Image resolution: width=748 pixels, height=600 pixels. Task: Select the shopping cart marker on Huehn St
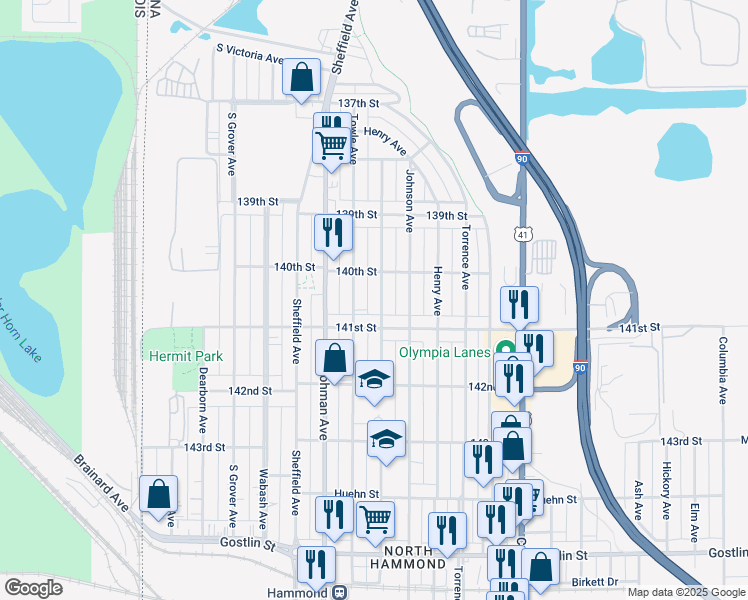pyautogui.click(x=375, y=519)
